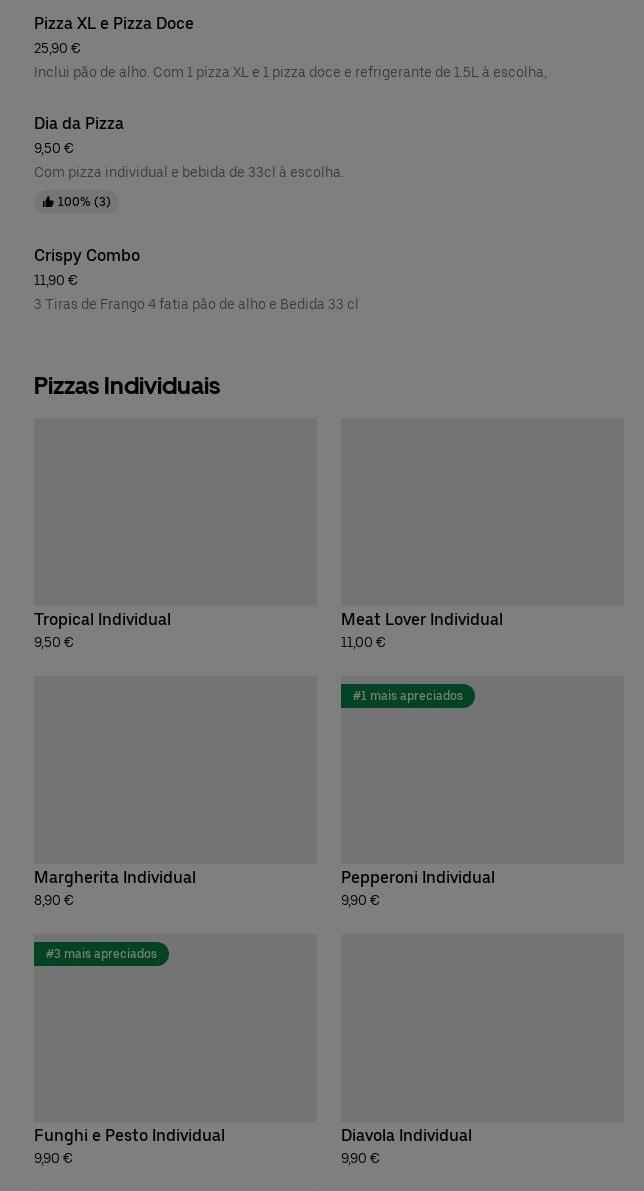This screenshot has height=1191, width=644.
Task: Select the Pepperoni Individual pizza
Action: coord(482,770)
